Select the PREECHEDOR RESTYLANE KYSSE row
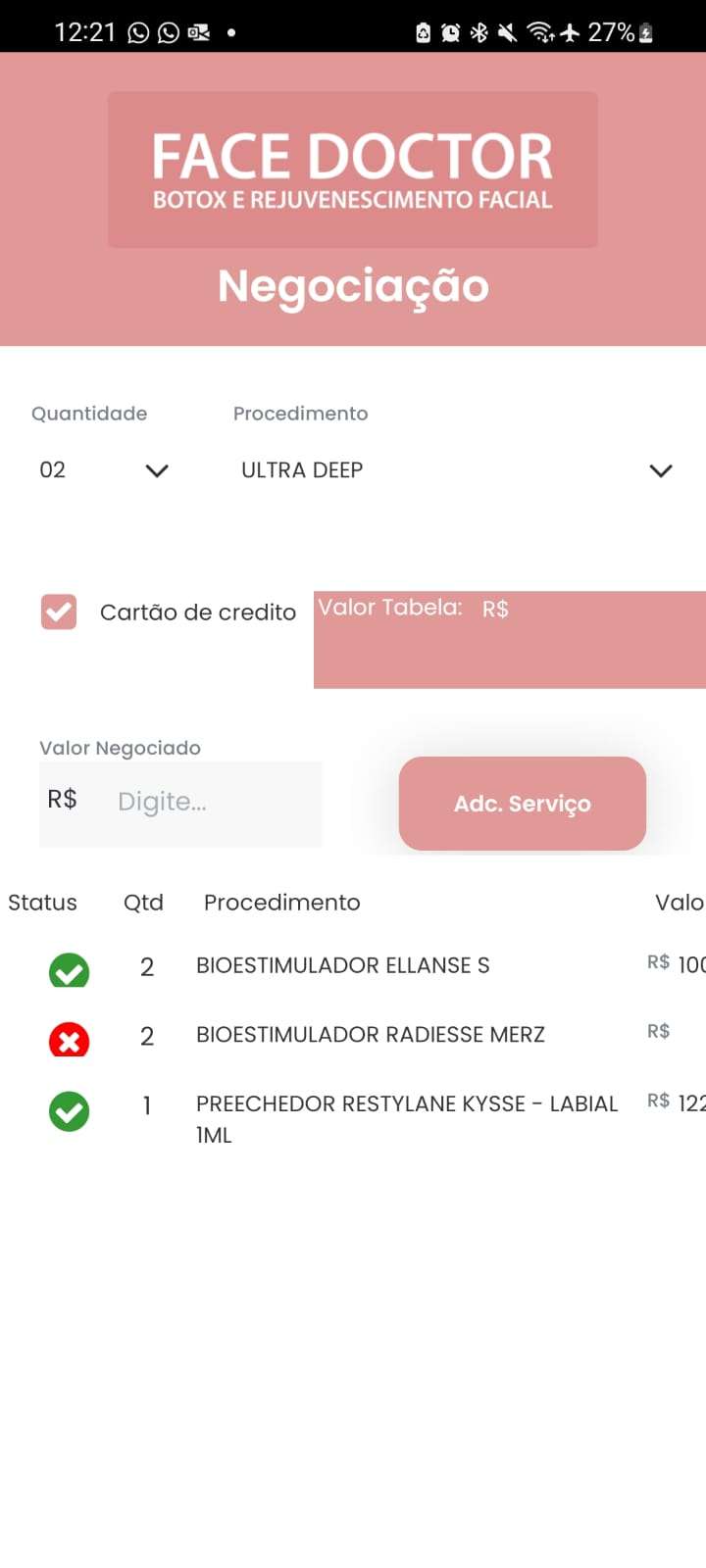 pyautogui.click(x=353, y=1119)
